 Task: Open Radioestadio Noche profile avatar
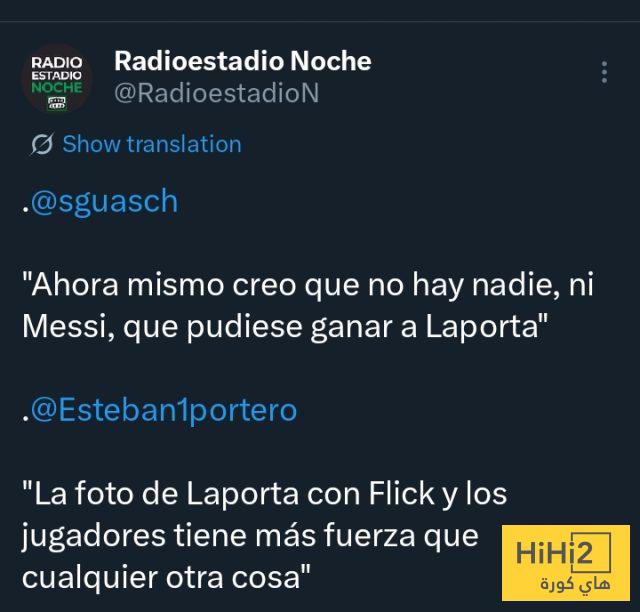pyautogui.click(x=57, y=78)
